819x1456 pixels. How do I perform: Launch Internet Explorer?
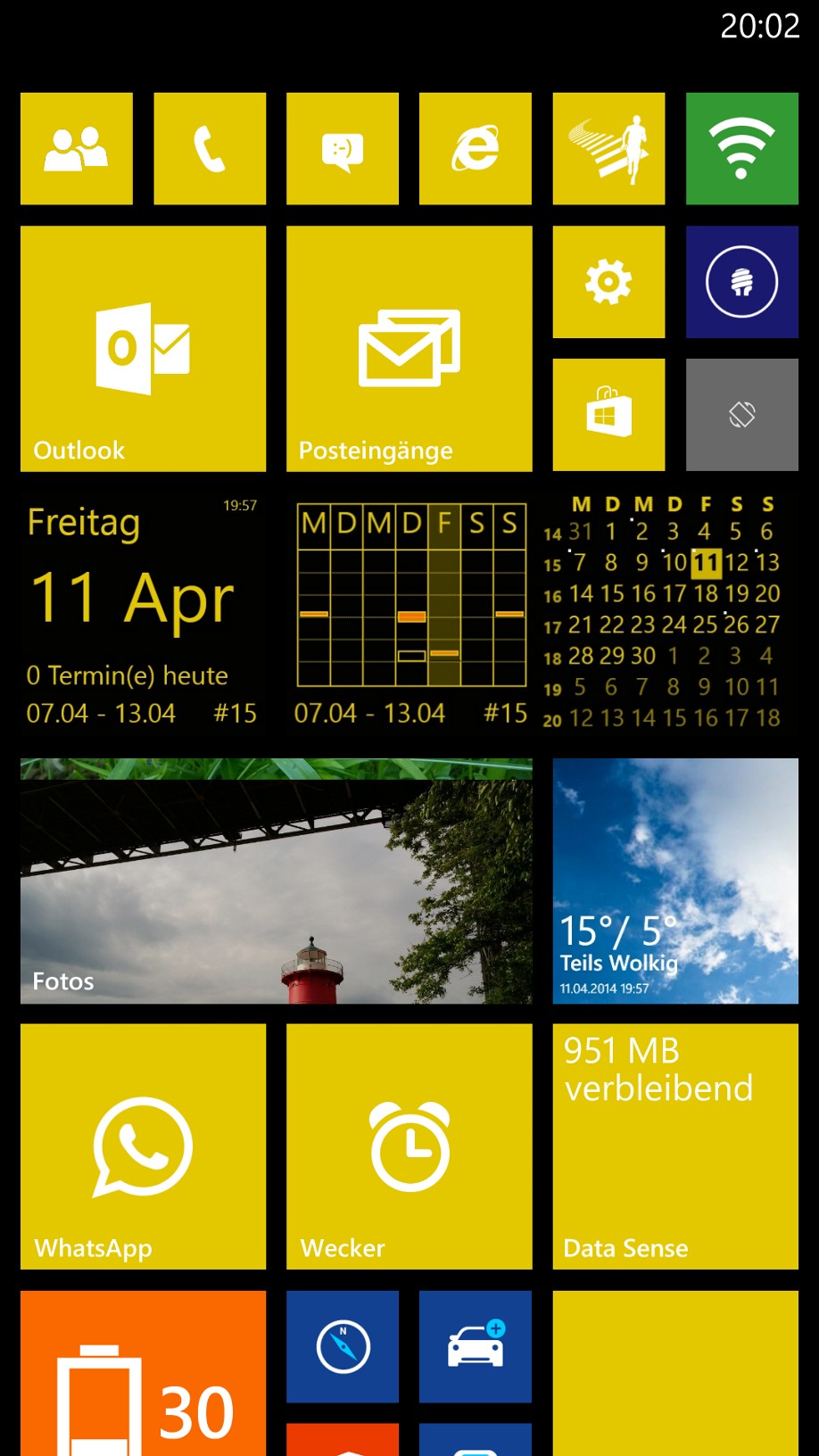click(476, 149)
